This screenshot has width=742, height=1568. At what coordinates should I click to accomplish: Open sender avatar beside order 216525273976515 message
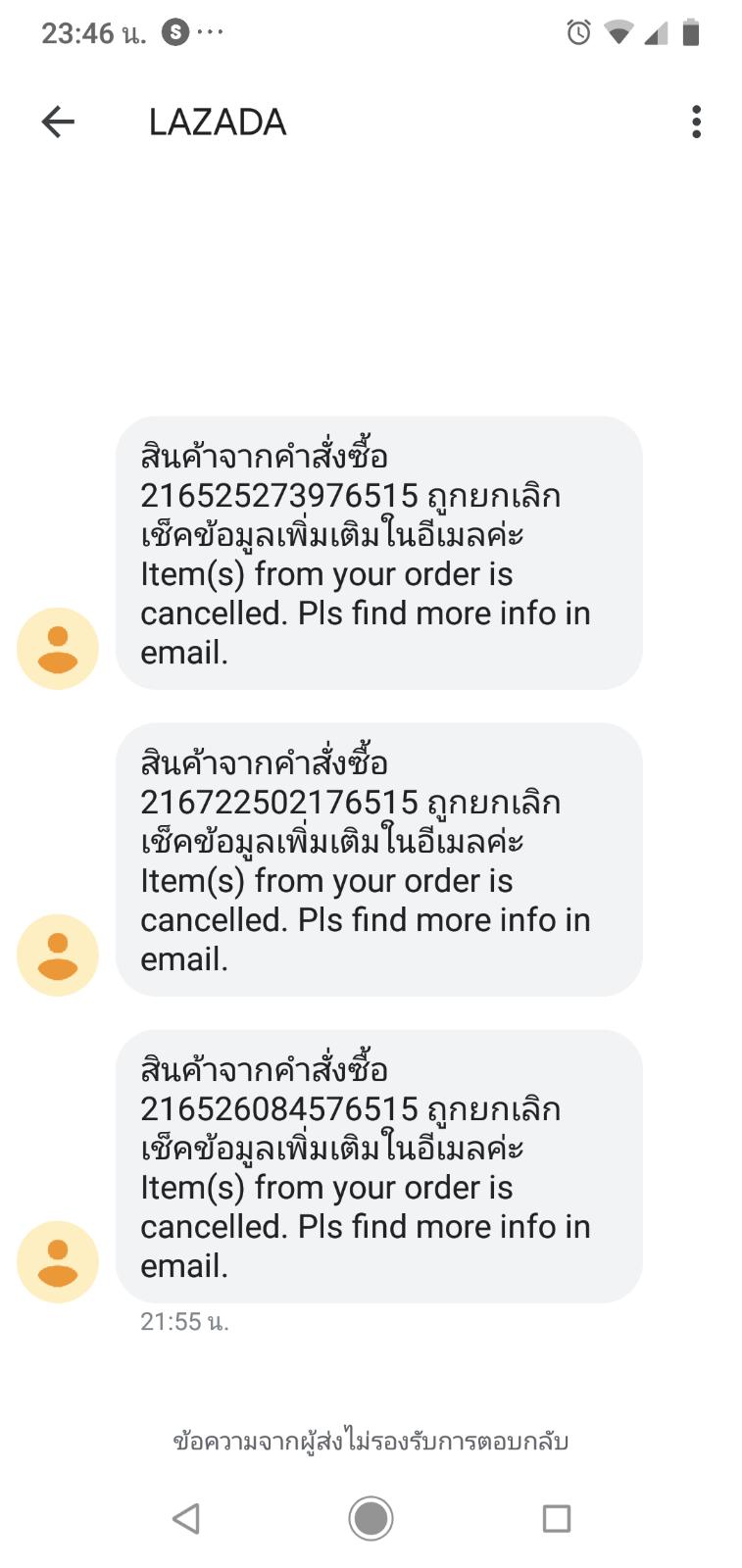[58, 648]
